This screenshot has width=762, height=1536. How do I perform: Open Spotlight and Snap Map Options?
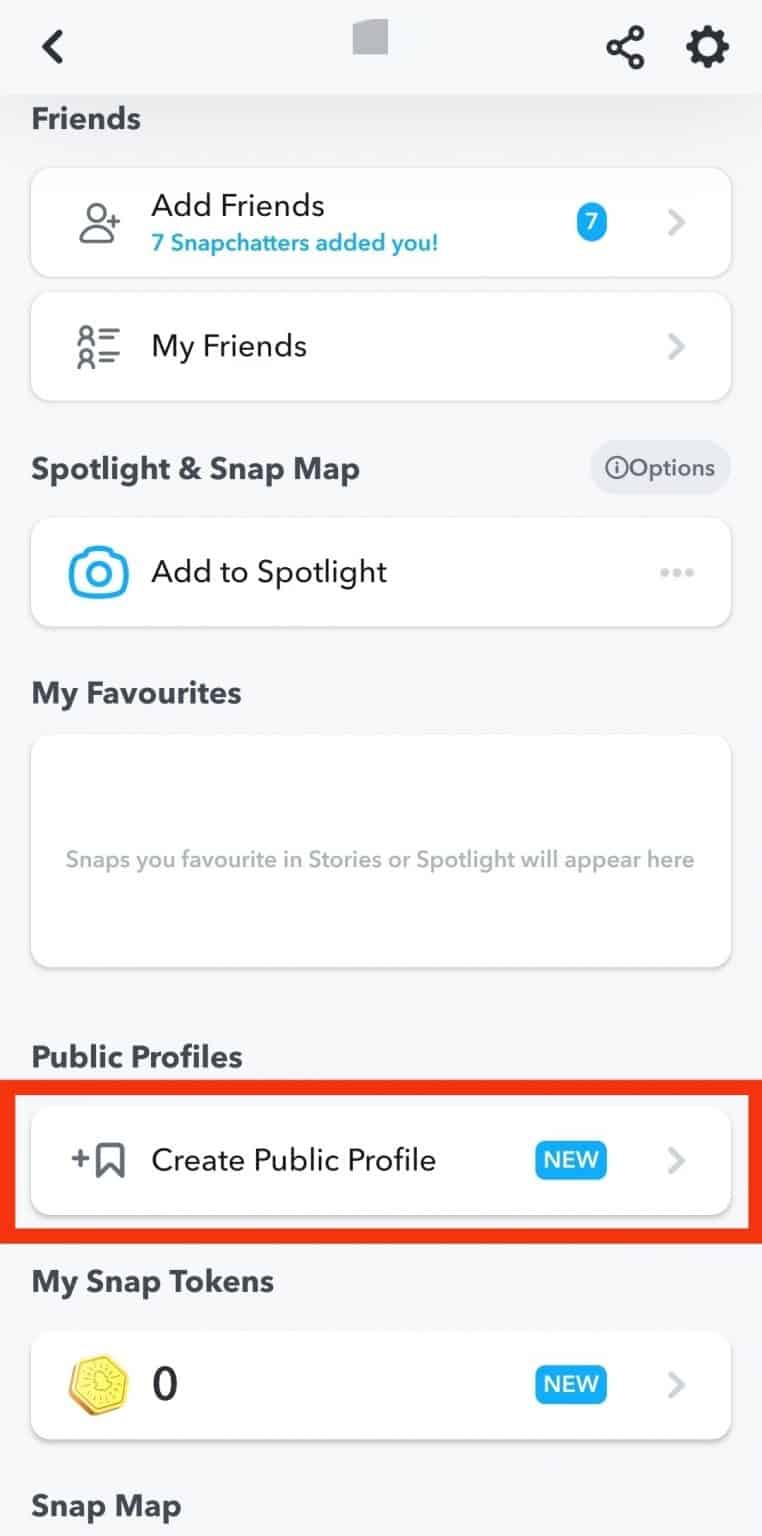tap(659, 467)
